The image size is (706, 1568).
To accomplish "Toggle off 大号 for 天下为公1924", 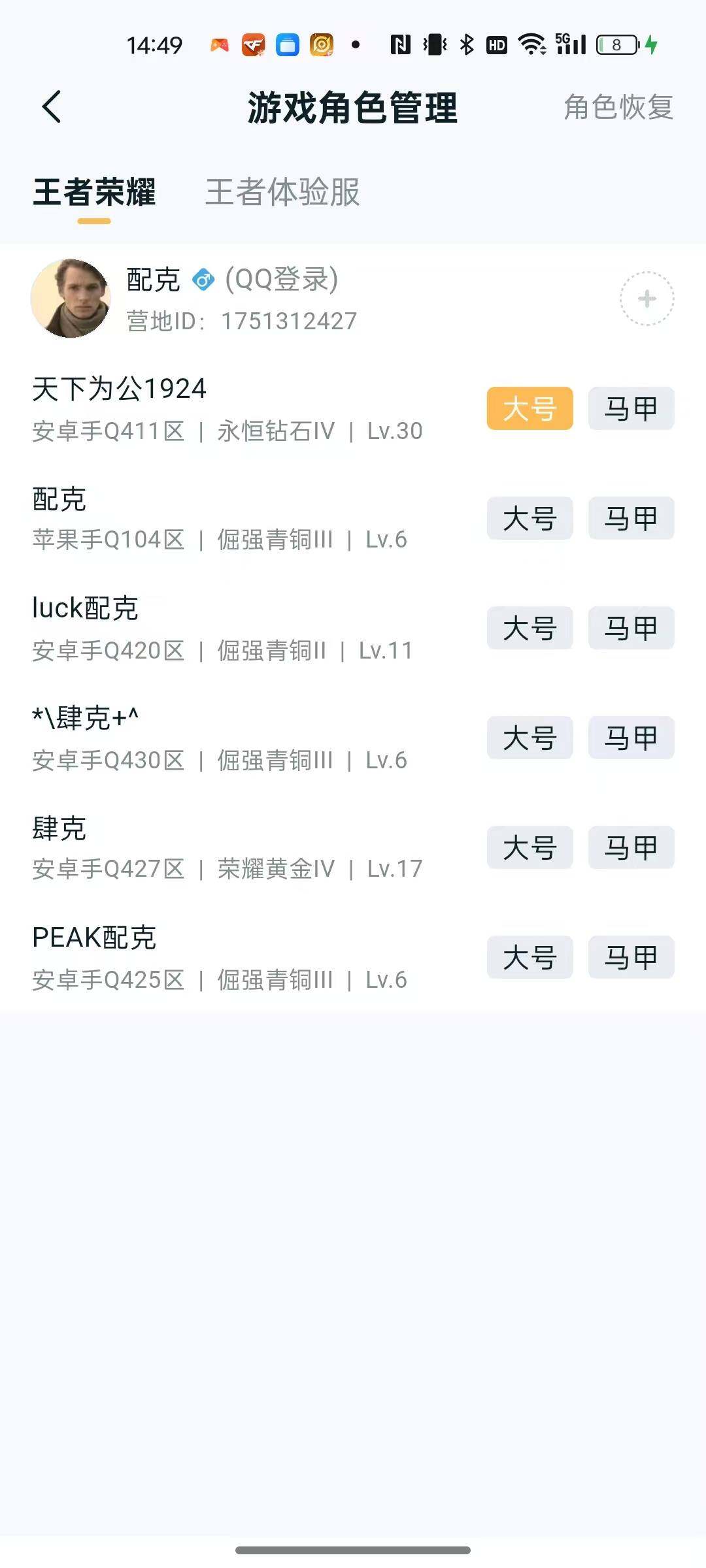I will (529, 408).
